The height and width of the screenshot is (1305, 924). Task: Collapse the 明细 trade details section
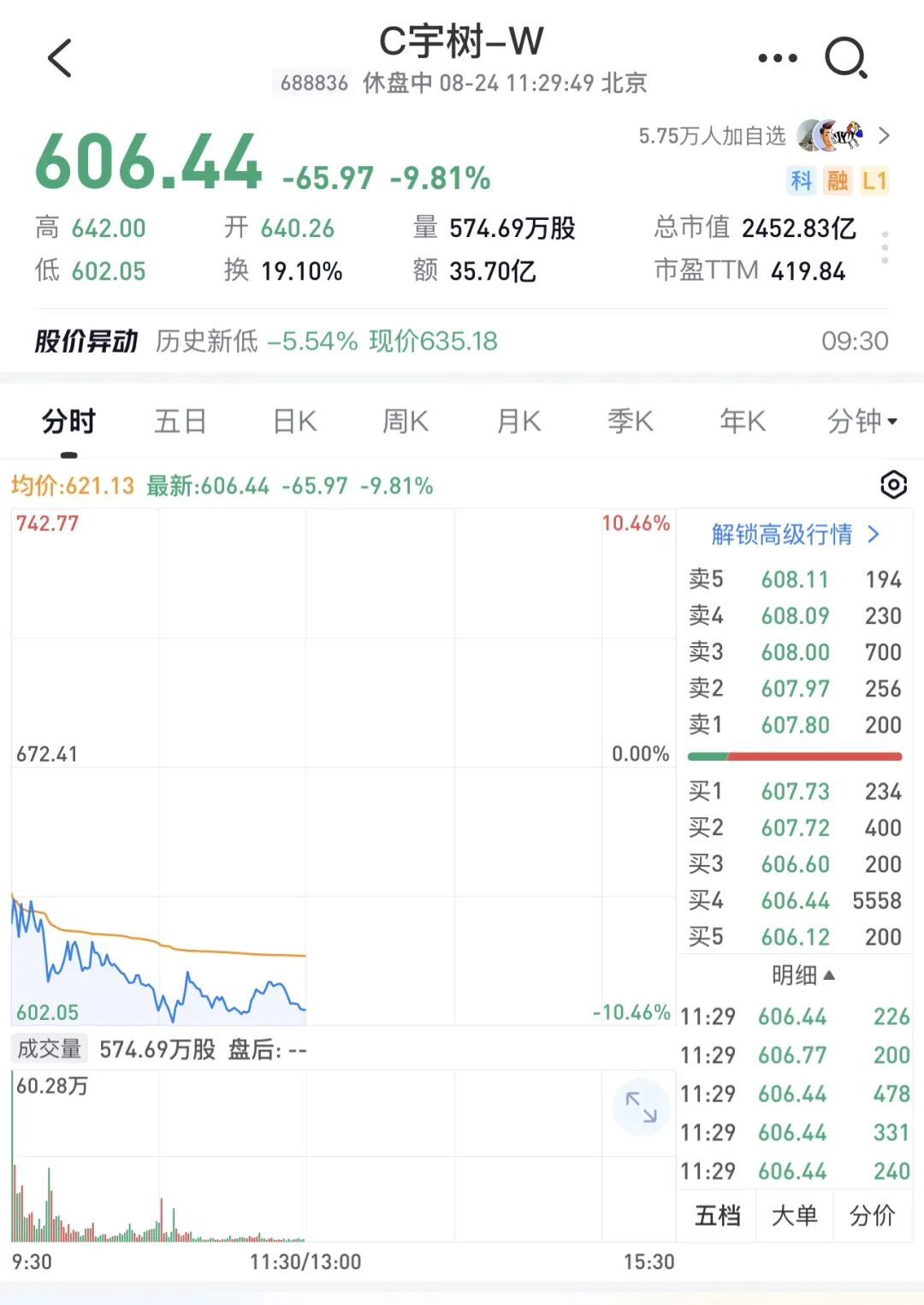pos(803,975)
